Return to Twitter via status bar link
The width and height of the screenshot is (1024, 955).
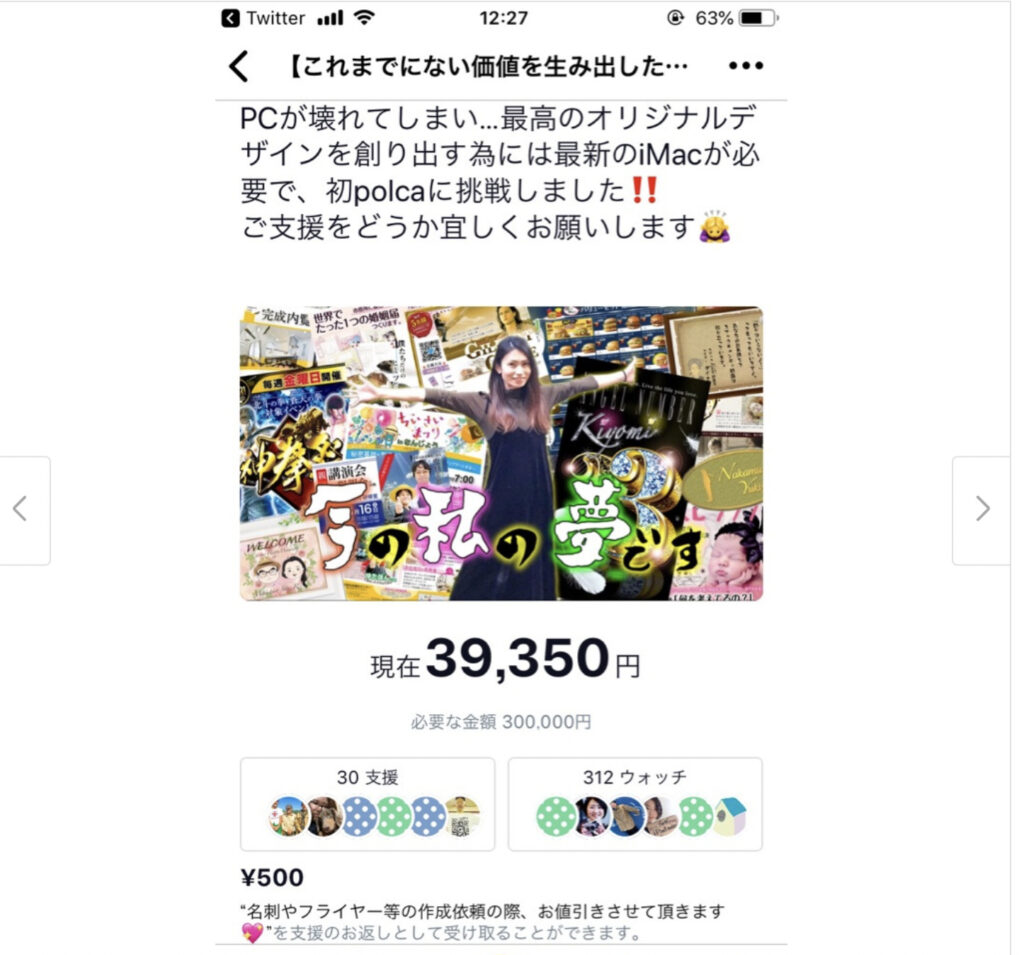[x=264, y=18]
